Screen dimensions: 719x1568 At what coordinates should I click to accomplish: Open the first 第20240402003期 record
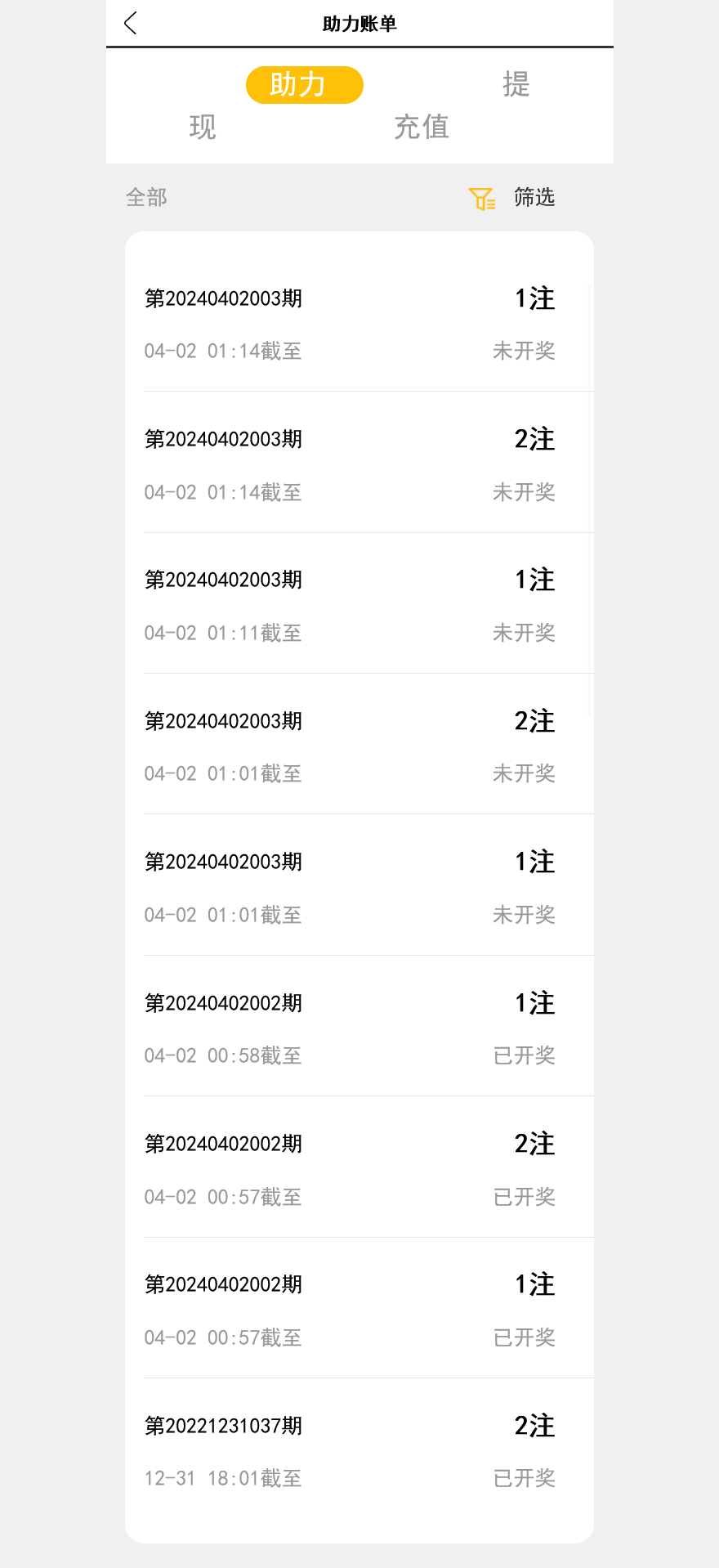(359, 324)
